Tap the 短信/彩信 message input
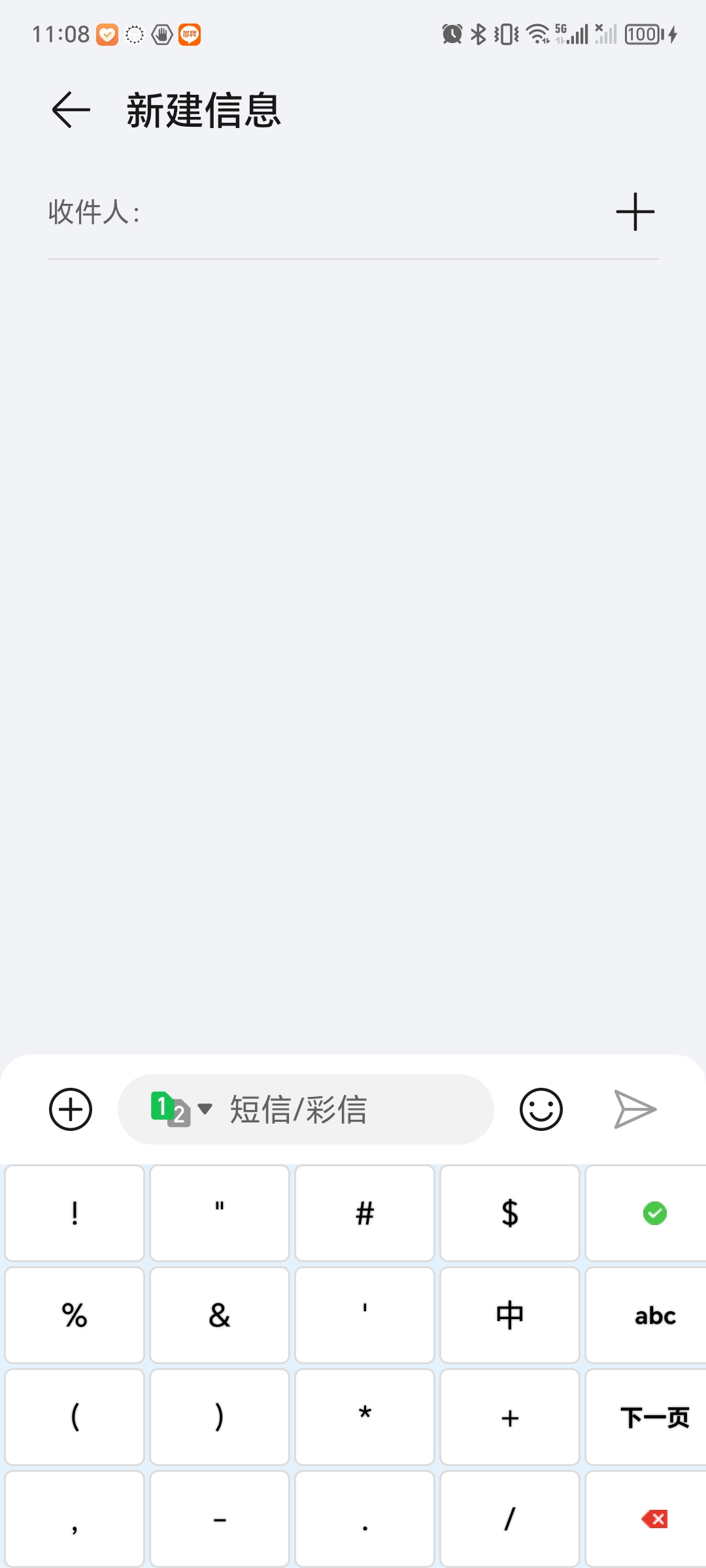 [353, 1109]
